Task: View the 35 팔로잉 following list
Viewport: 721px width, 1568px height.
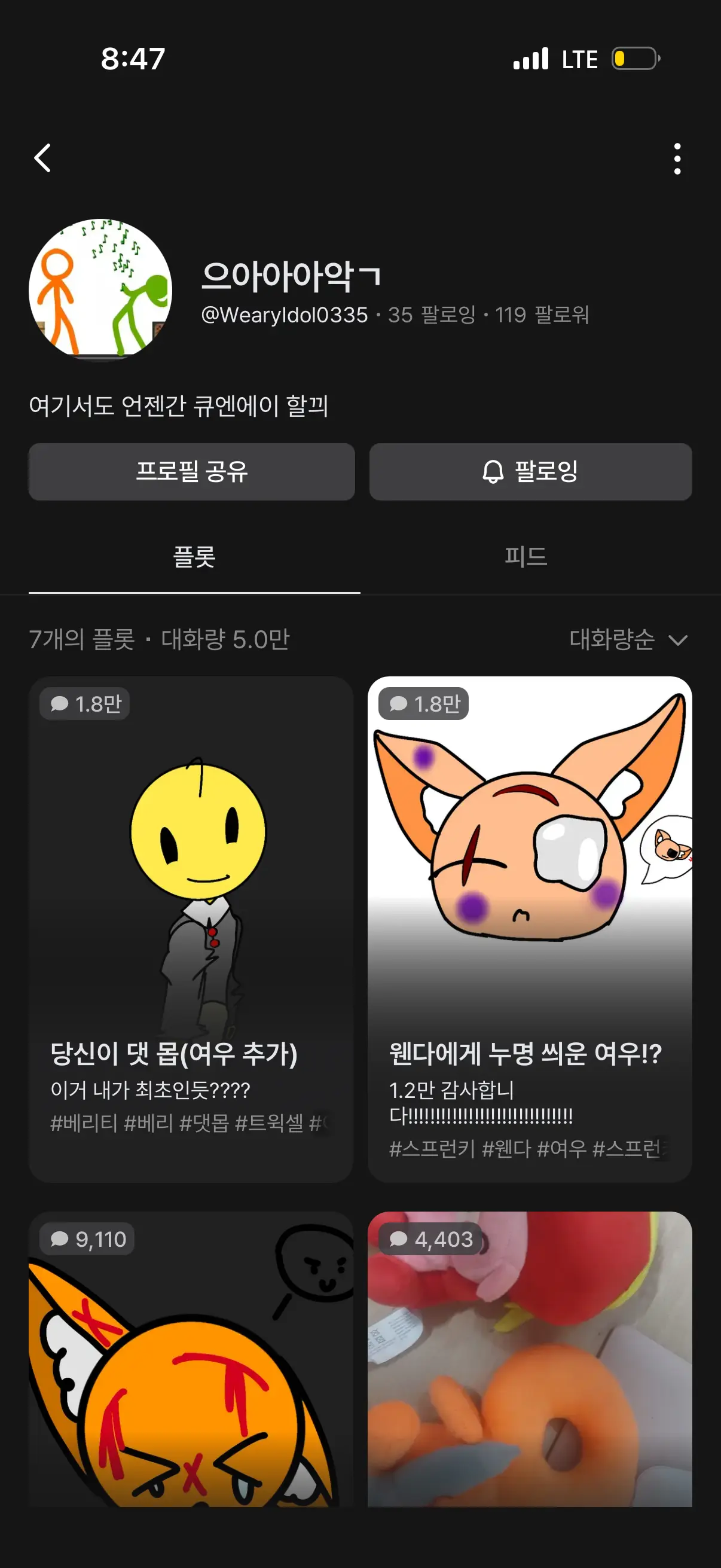Action: point(432,315)
